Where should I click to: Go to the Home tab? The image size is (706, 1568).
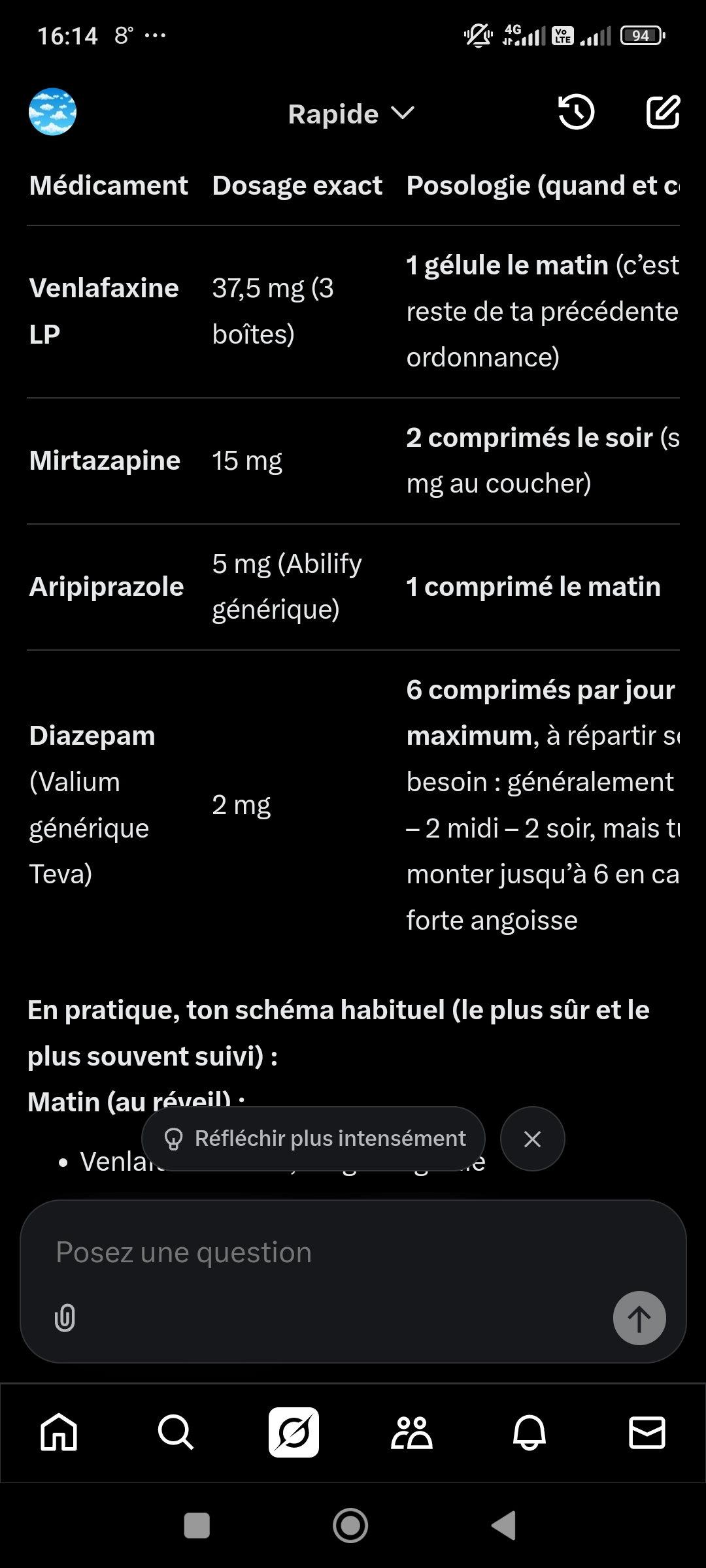(59, 1433)
